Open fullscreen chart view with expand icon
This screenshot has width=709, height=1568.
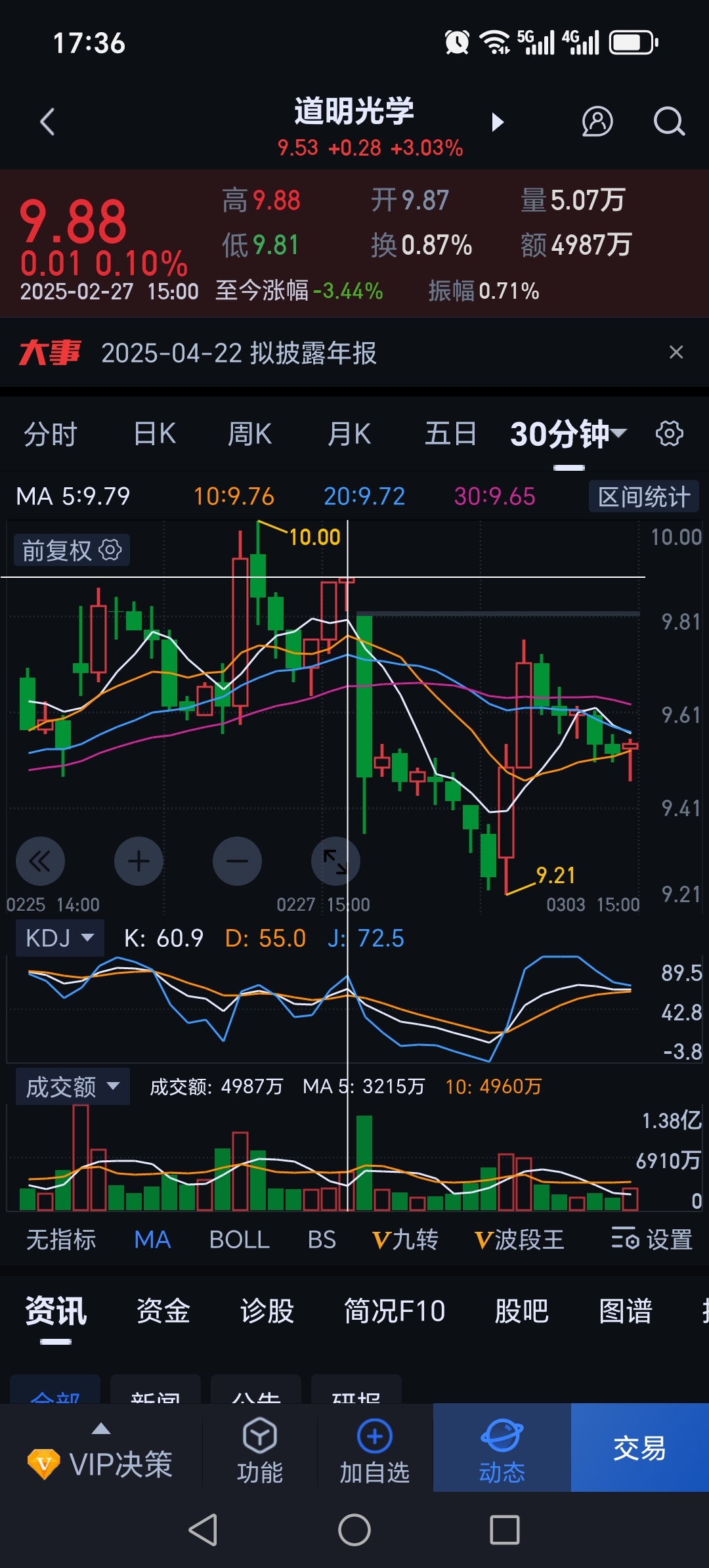[335, 861]
